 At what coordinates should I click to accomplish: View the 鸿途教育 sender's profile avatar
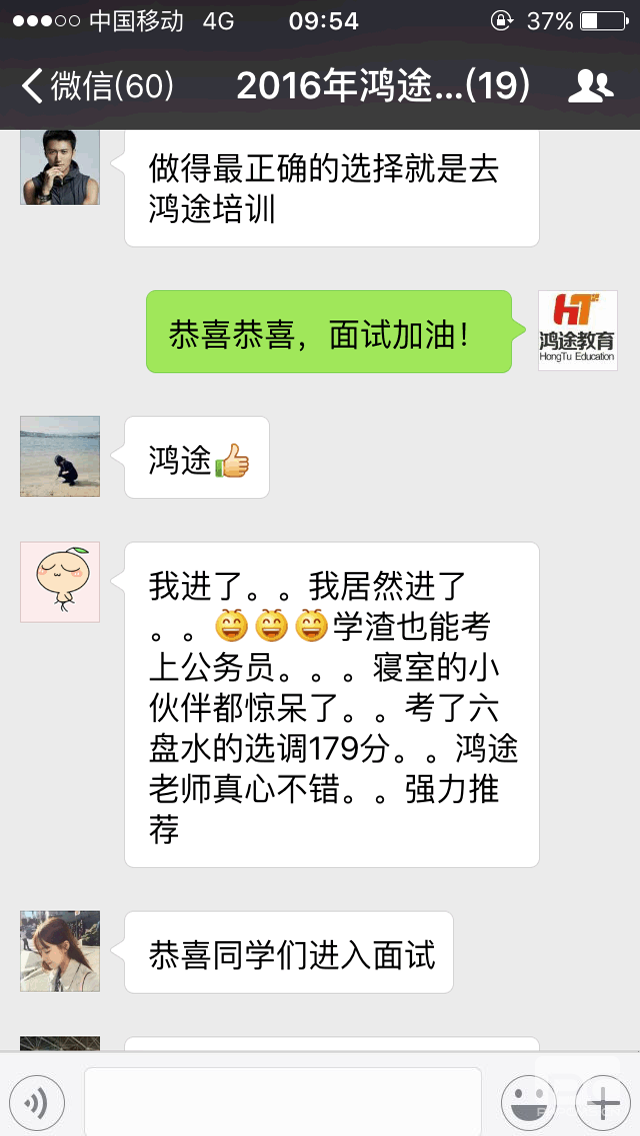coord(577,330)
